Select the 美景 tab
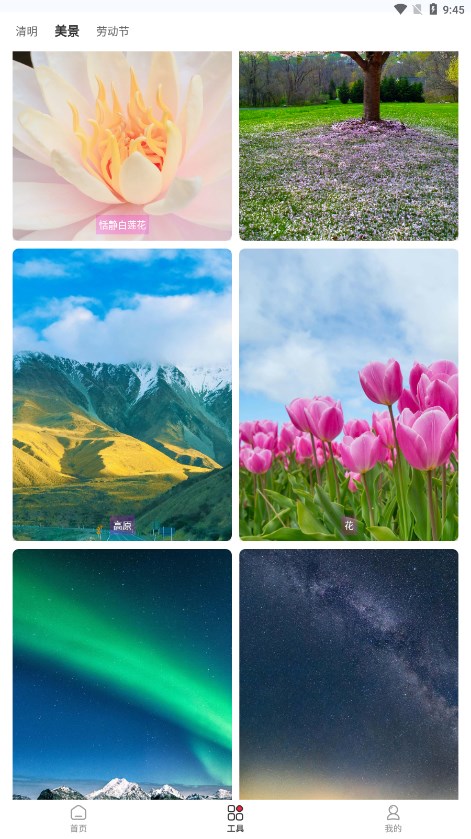 coord(67,31)
